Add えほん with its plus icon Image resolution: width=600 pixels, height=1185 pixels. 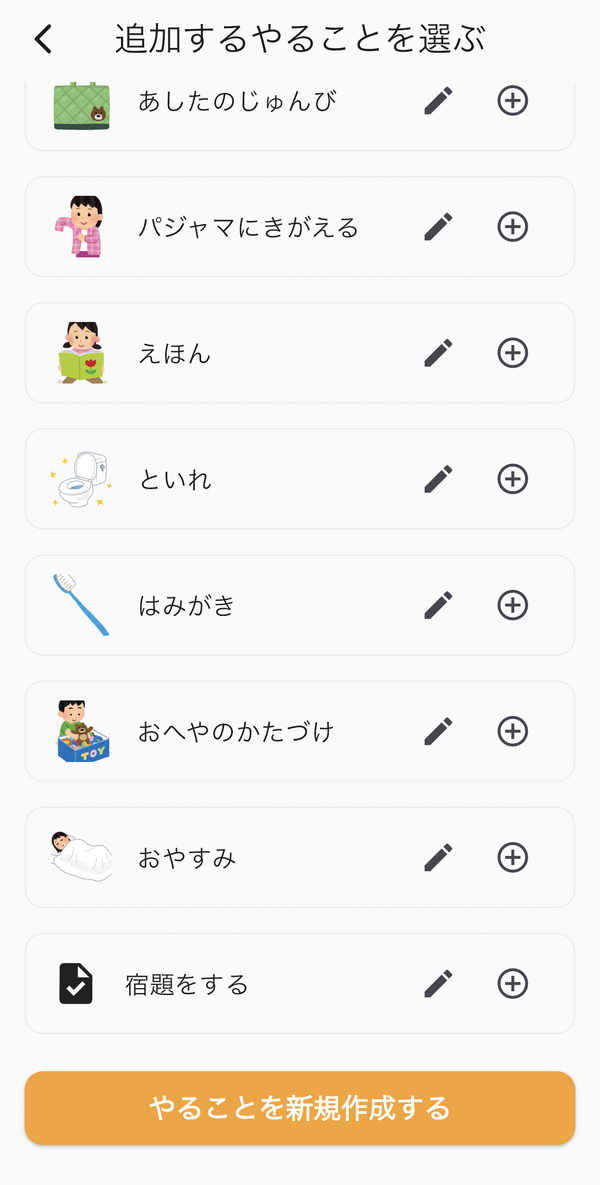(x=512, y=353)
